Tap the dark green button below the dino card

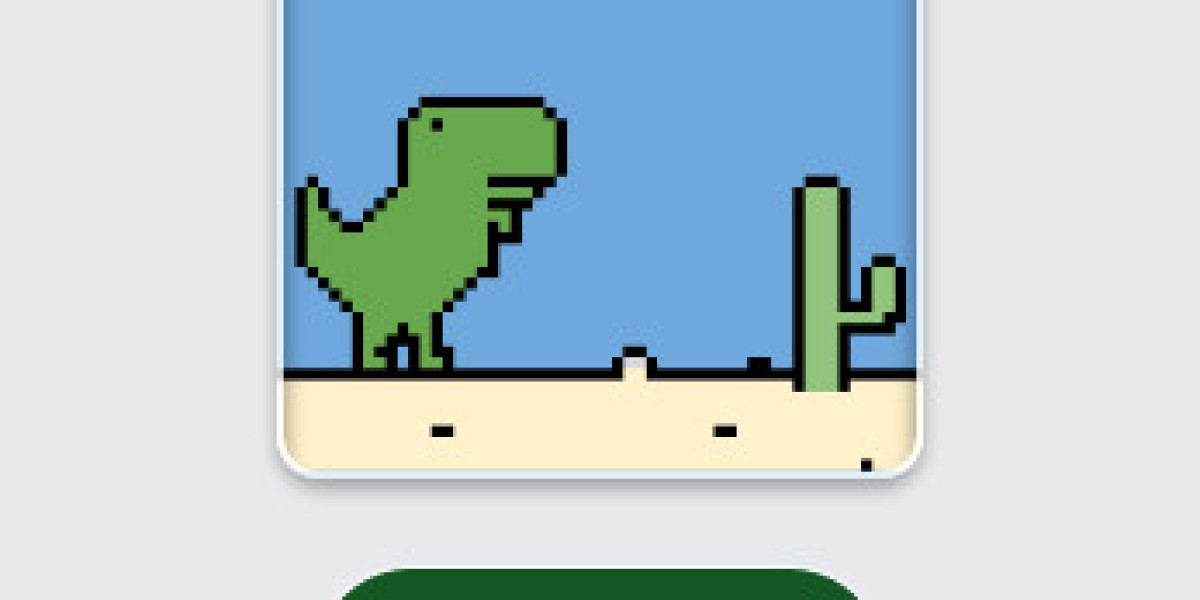[x=600, y=586]
